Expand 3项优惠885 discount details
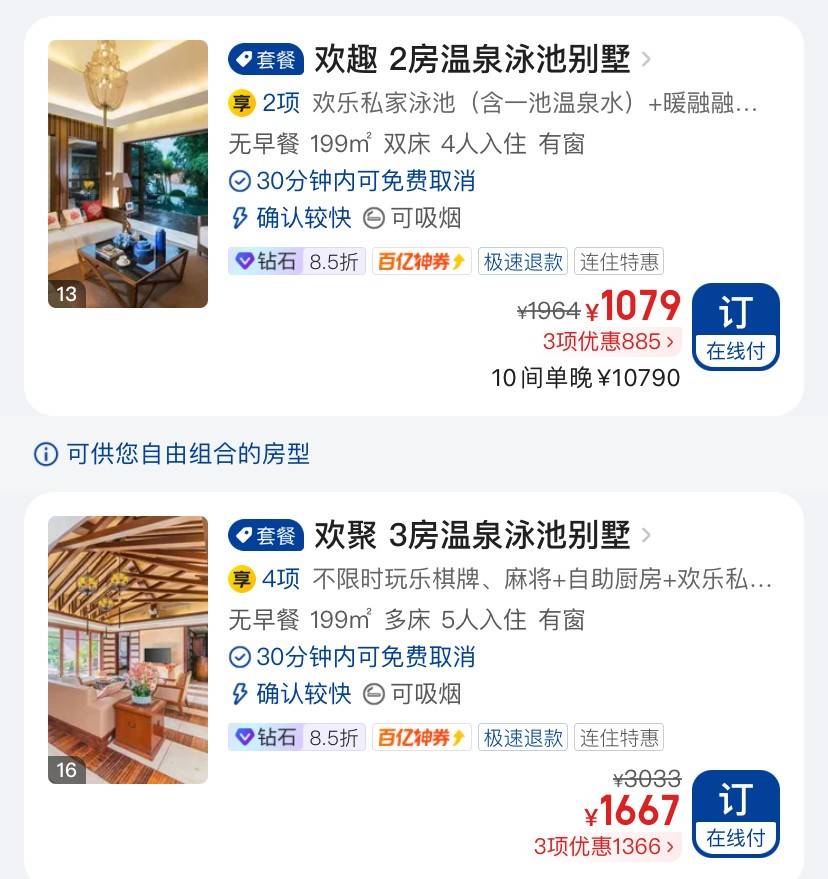 click(x=610, y=342)
